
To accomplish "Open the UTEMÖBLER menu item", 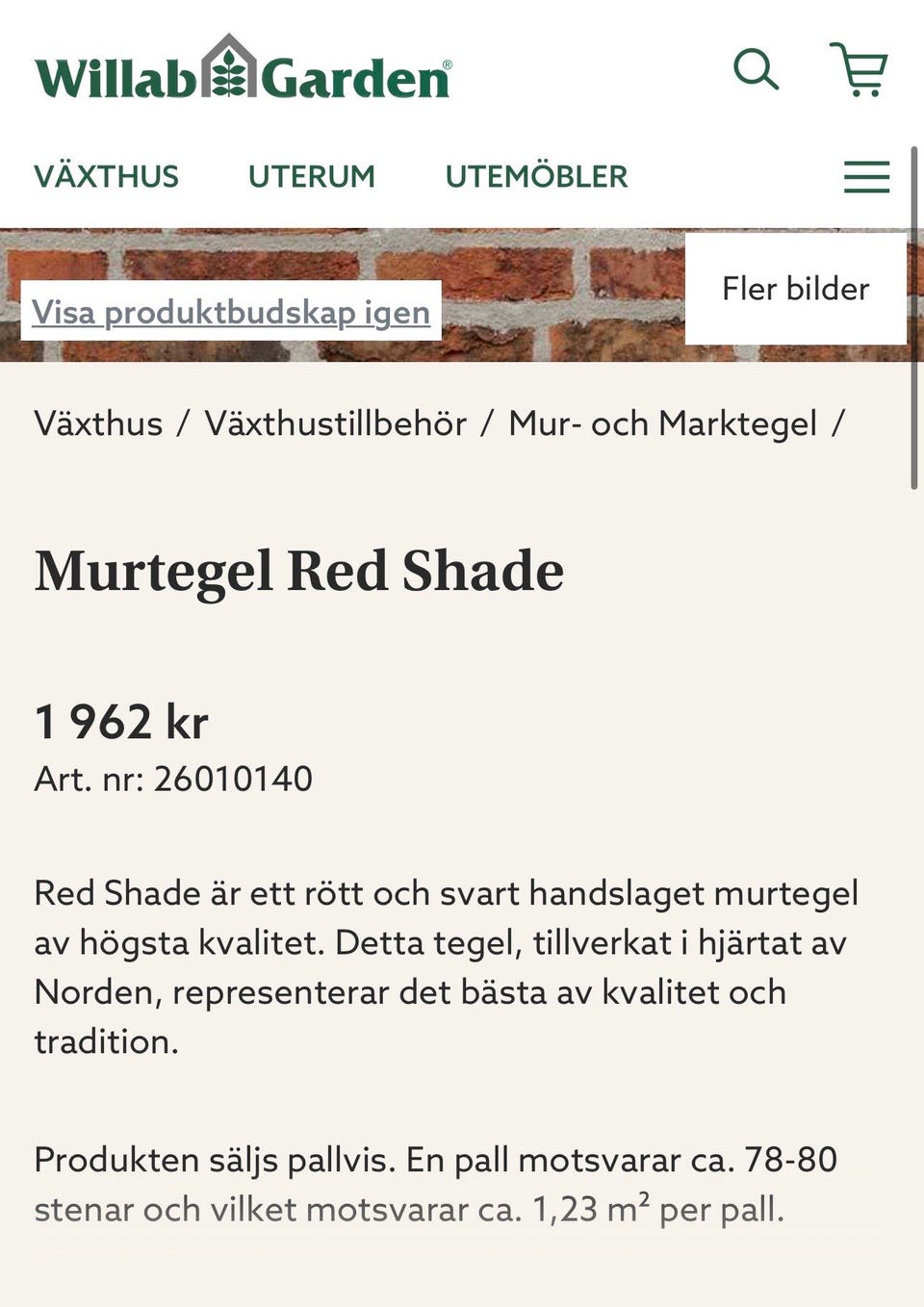I will tap(535, 176).
